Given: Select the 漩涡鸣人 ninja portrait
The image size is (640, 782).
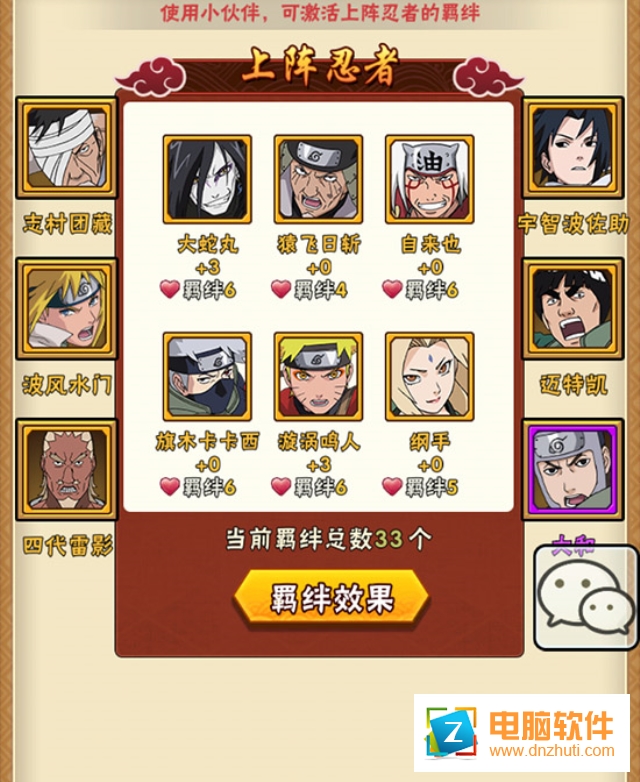Looking at the screenshot, I should click(x=318, y=377).
